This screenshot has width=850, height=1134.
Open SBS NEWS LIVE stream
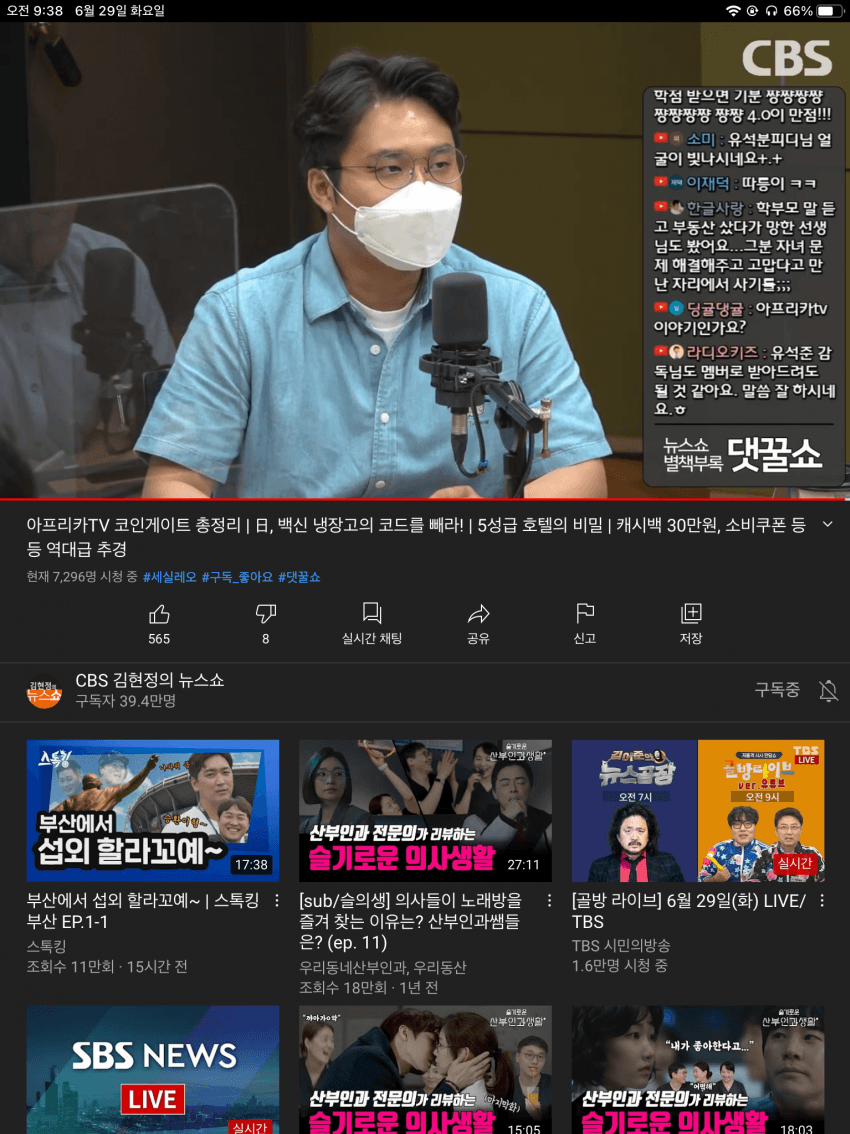153,1070
